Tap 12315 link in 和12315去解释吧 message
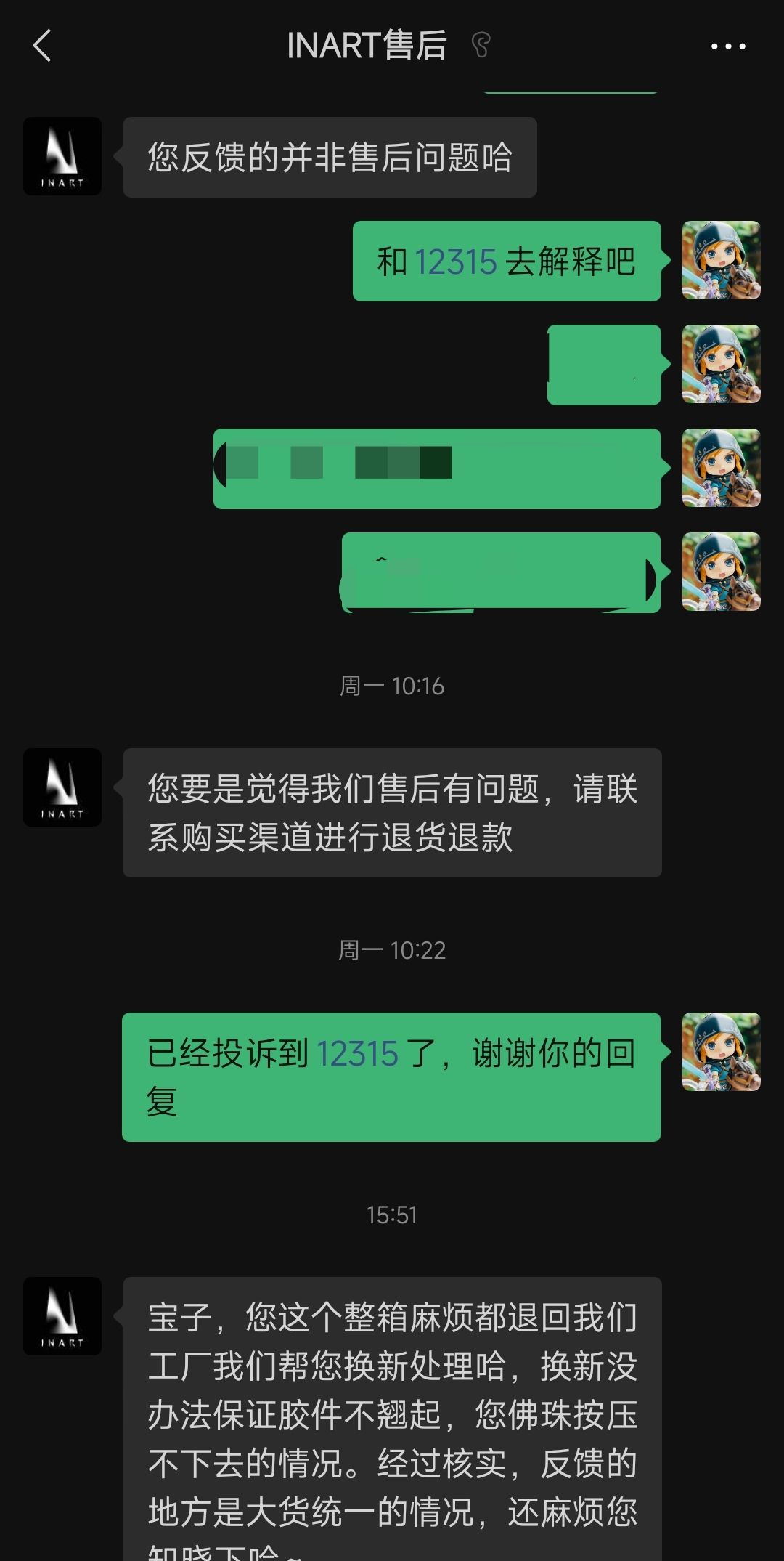This screenshot has height=1561, width=784. (455, 261)
